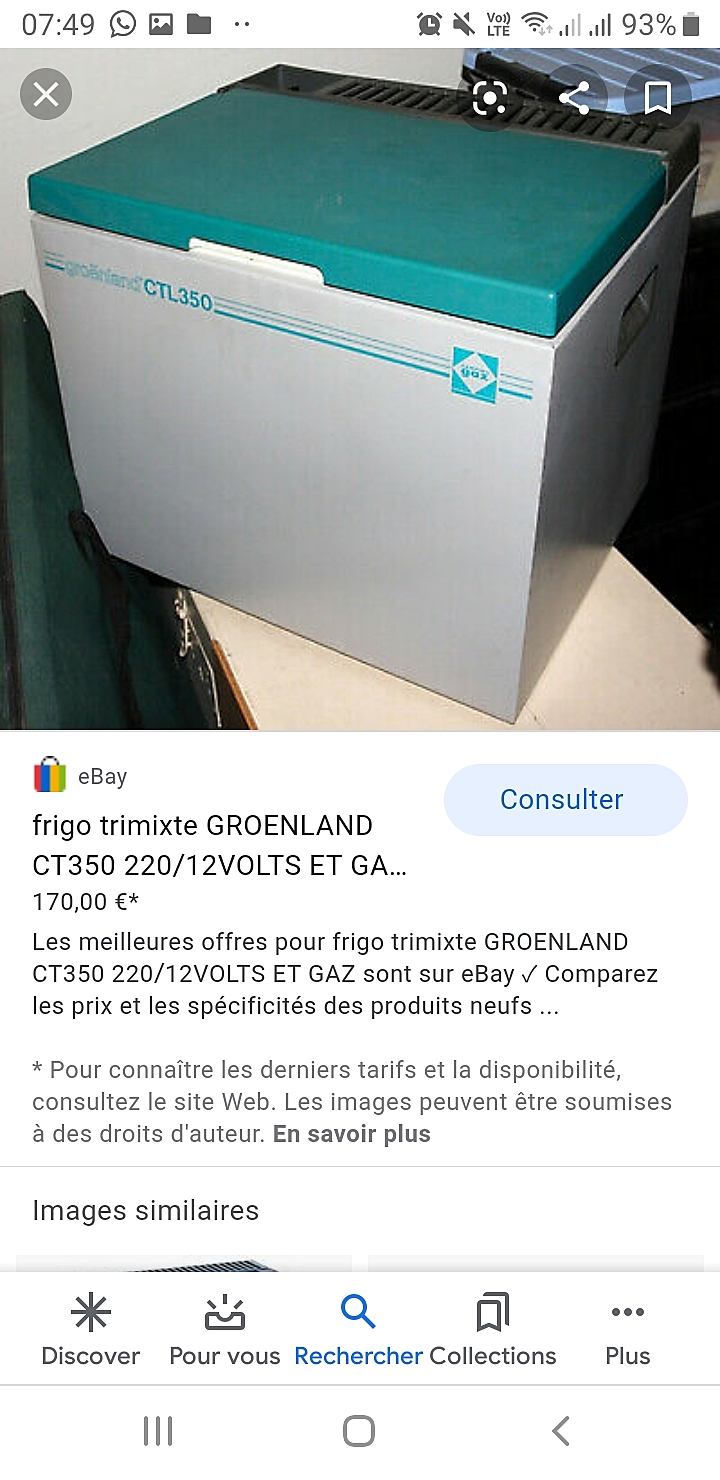Tap the Consulter button
The image size is (720, 1480).
[566, 800]
